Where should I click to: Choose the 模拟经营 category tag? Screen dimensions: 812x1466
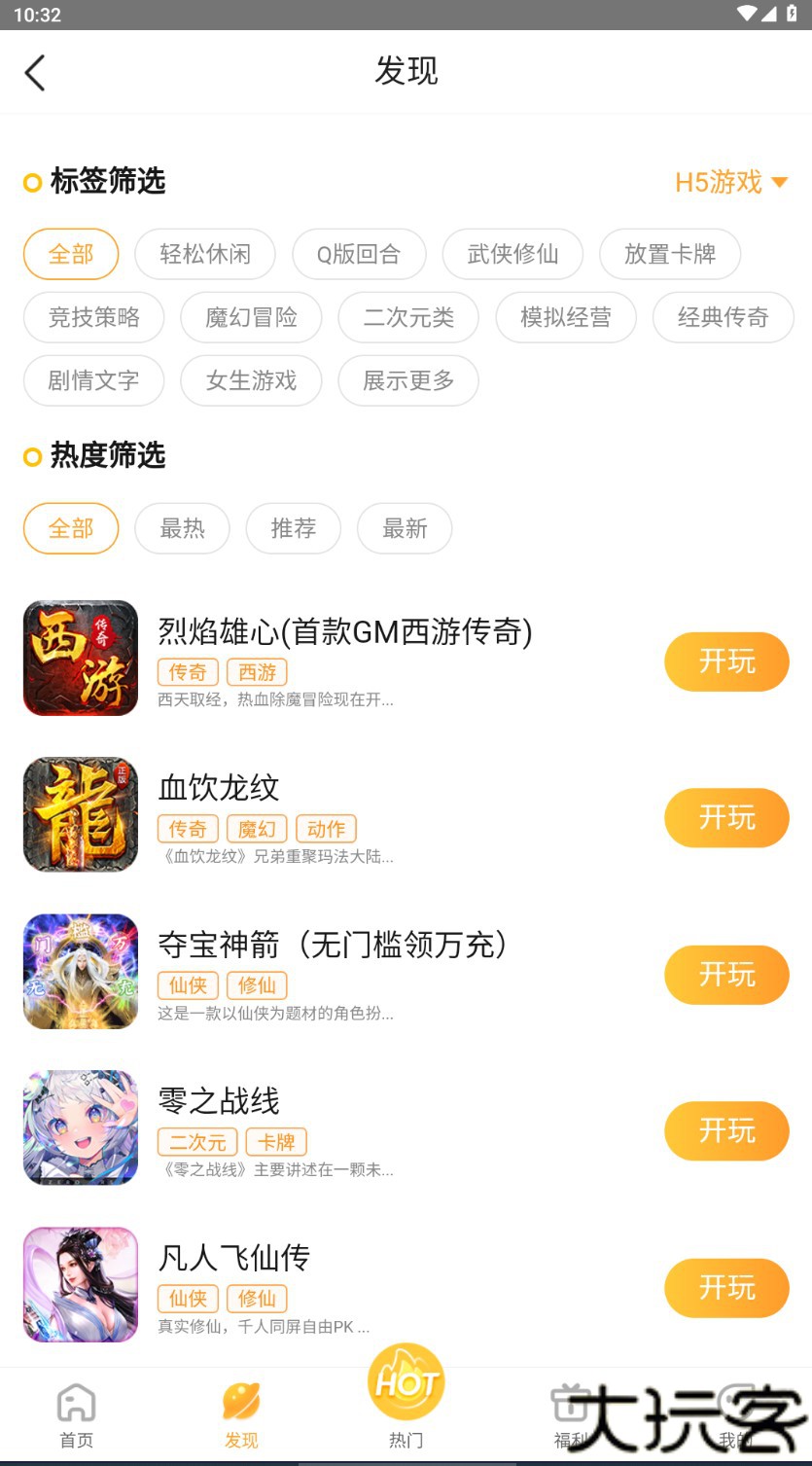click(x=566, y=317)
